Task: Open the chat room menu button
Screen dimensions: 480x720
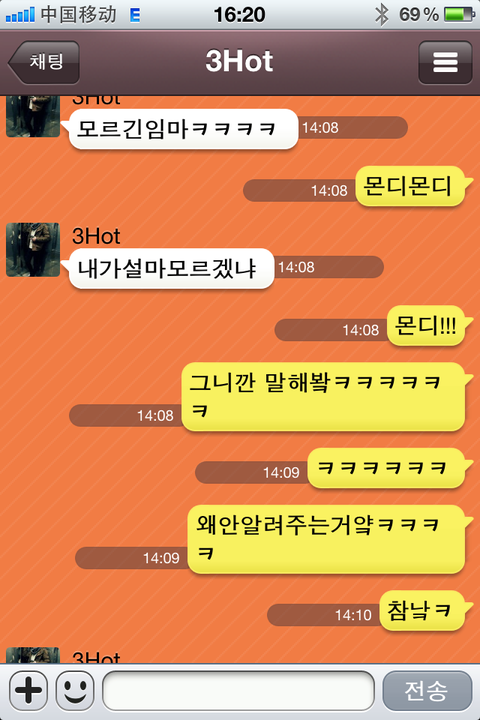Action: click(x=445, y=62)
